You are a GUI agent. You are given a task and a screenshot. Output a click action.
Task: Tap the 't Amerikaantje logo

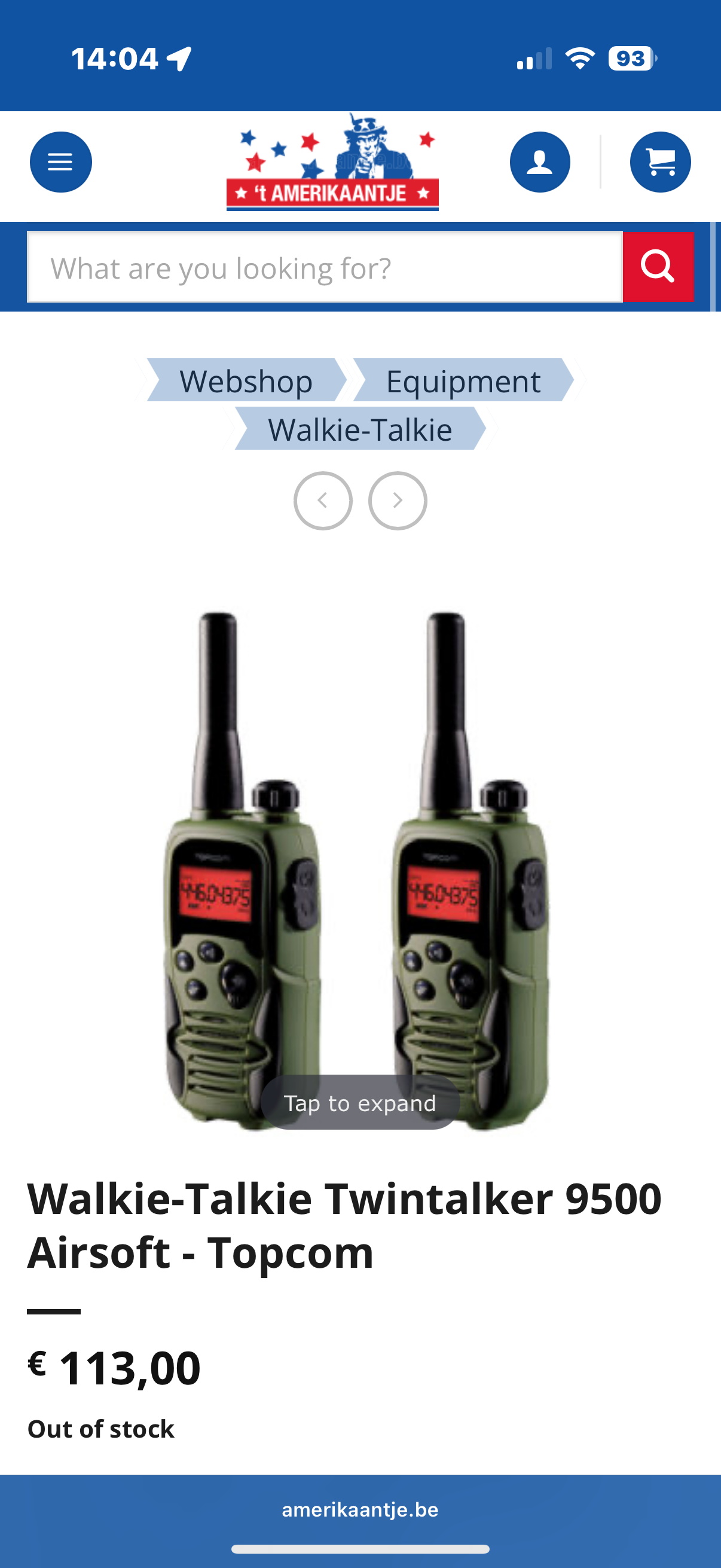pos(332,162)
